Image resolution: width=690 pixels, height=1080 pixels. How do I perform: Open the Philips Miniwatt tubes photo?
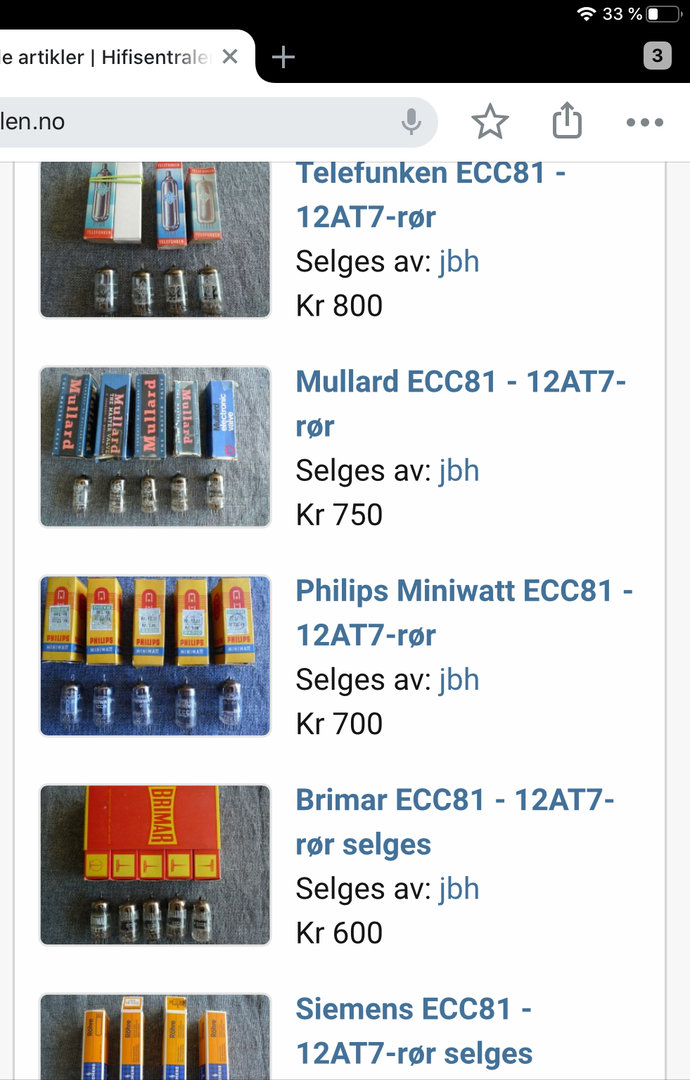[x=155, y=655]
